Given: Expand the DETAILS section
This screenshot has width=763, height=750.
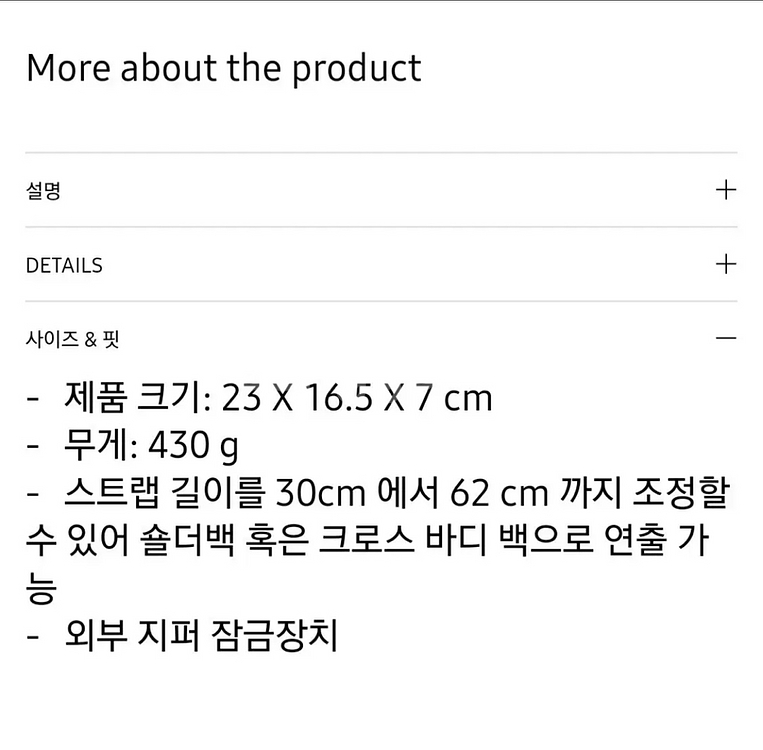Looking at the screenshot, I should [726, 264].
